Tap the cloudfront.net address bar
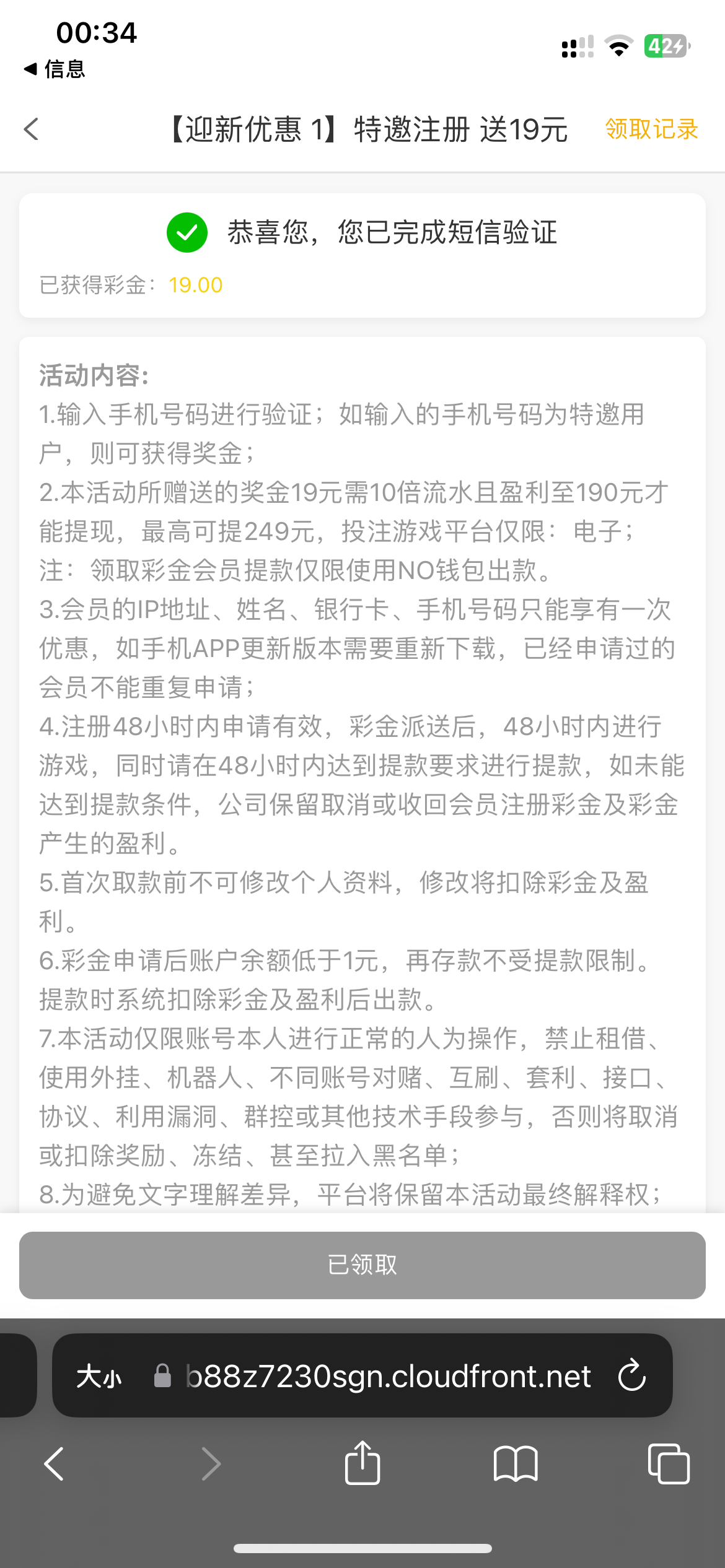This screenshot has height=1568, width=725. pyautogui.click(x=387, y=1377)
